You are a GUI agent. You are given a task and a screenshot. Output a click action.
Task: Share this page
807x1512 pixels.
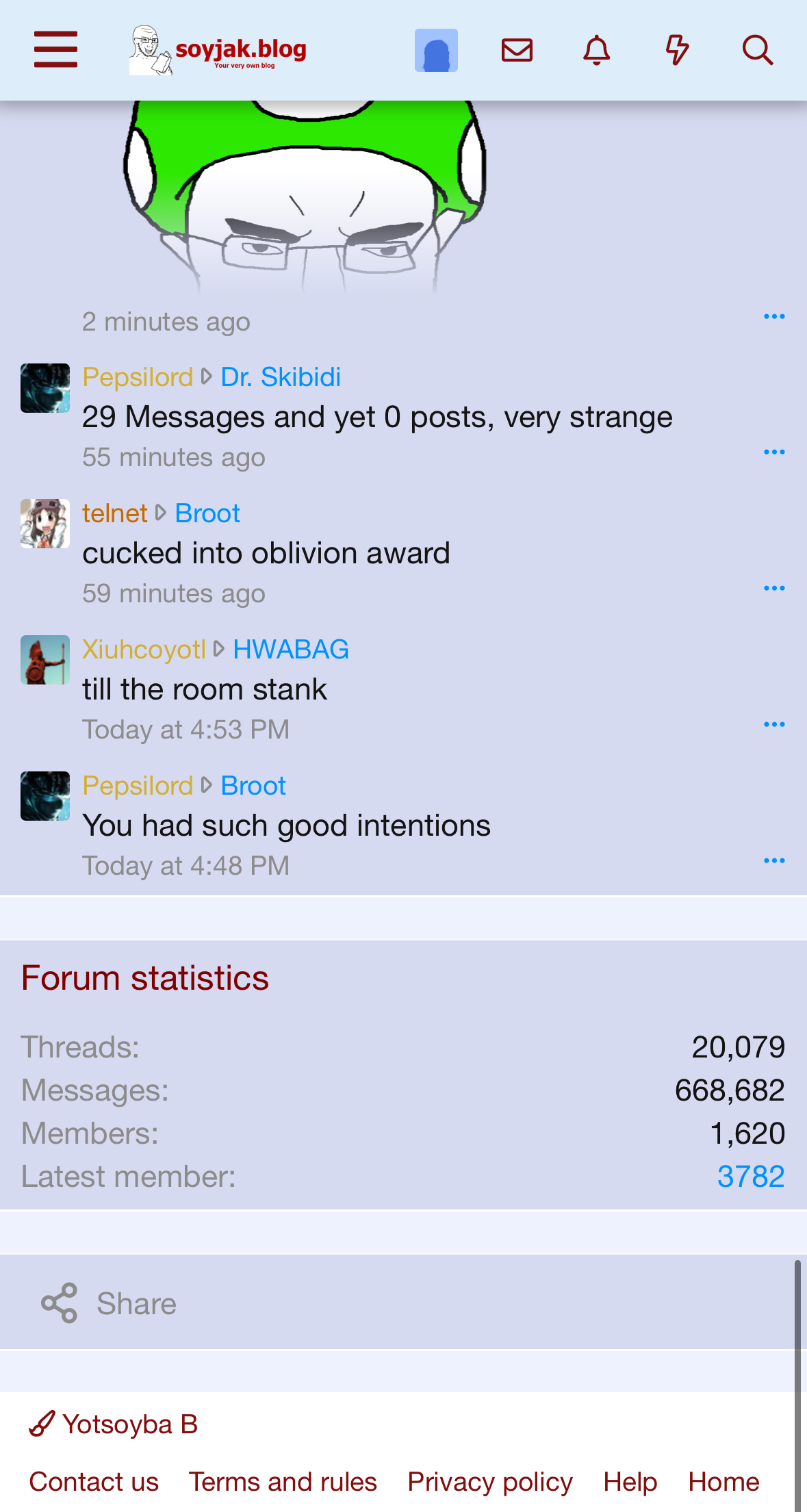[x=109, y=1303]
